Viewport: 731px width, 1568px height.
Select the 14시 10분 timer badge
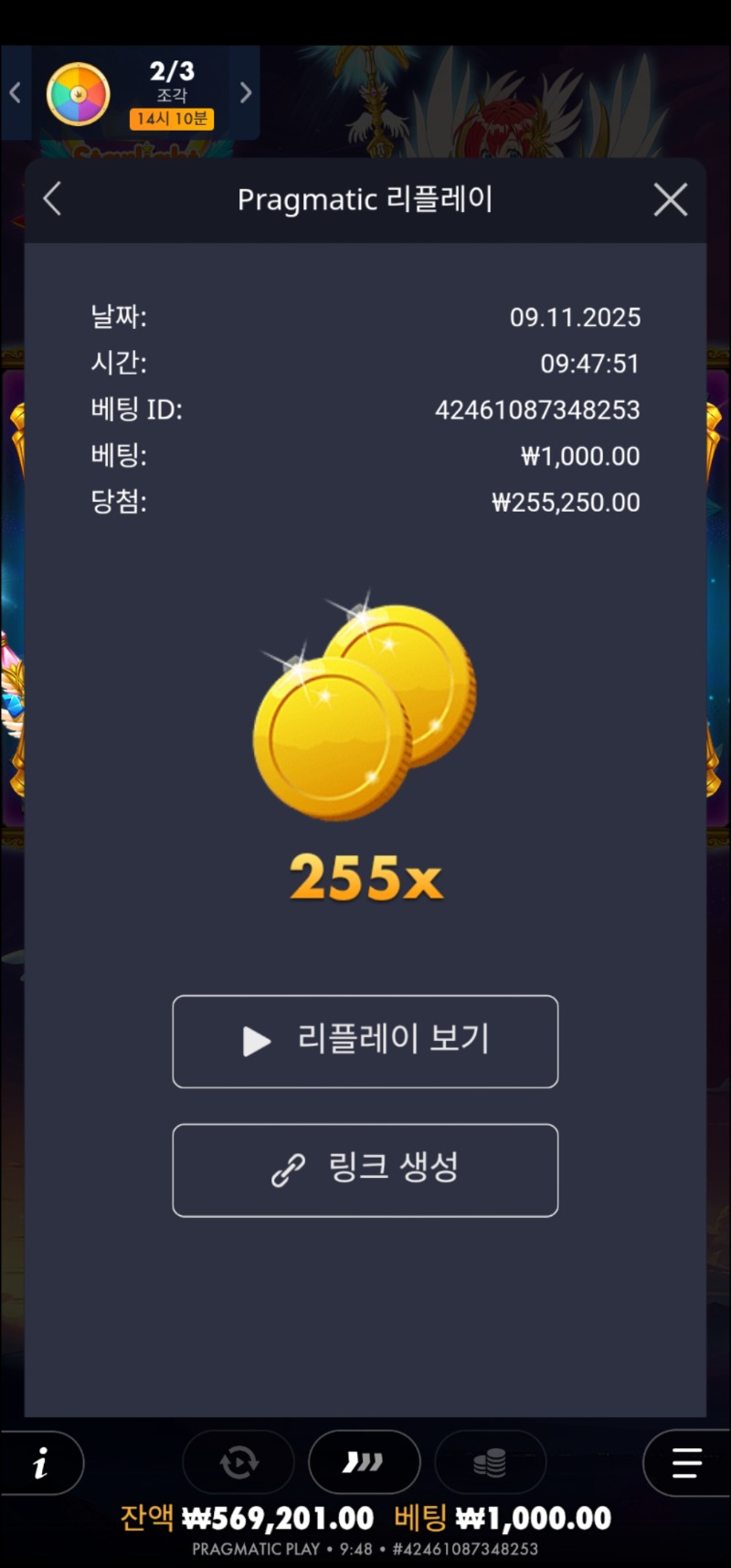click(x=171, y=119)
